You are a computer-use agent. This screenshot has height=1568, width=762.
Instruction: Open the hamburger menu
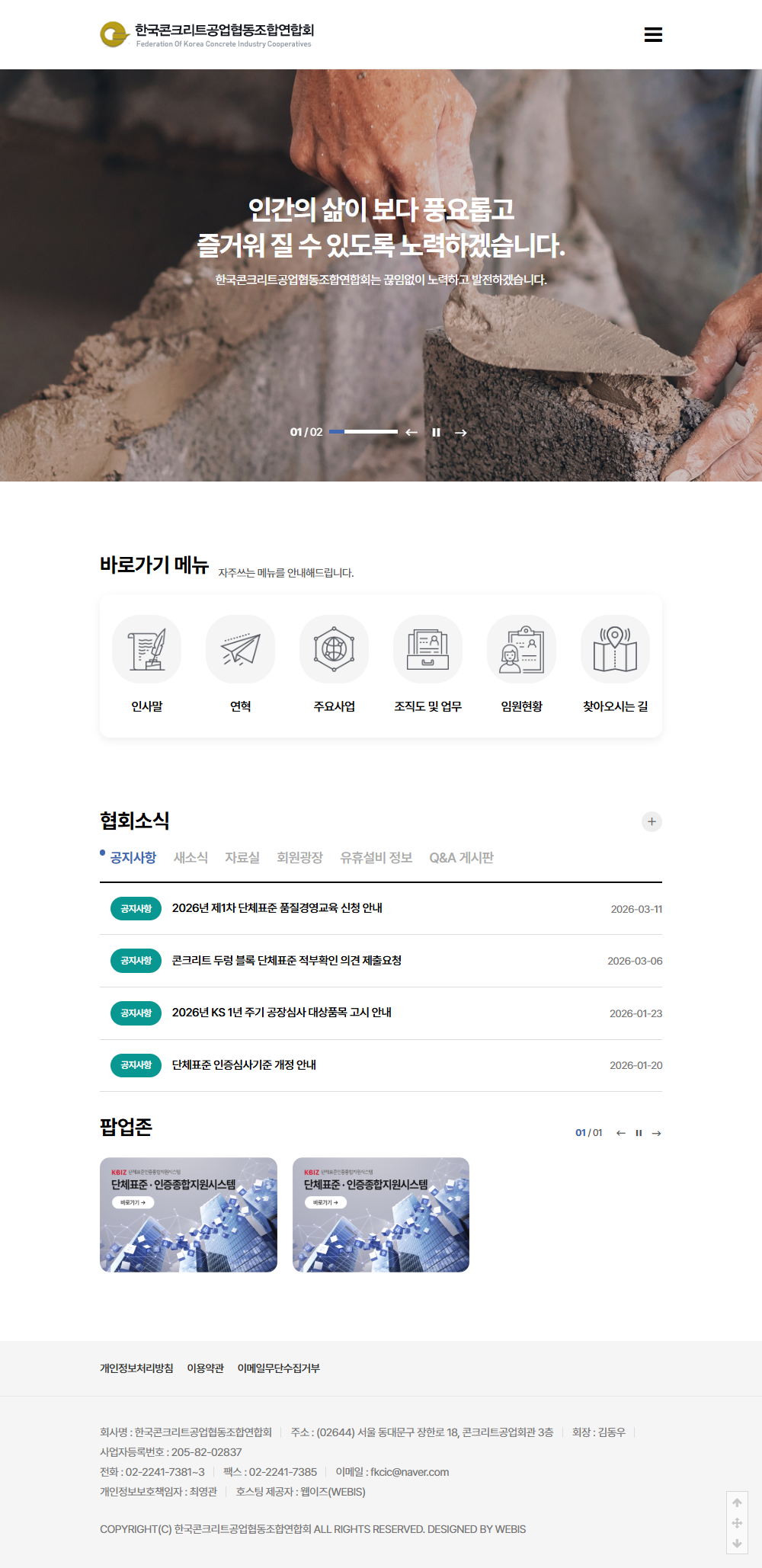[x=653, y=34]
